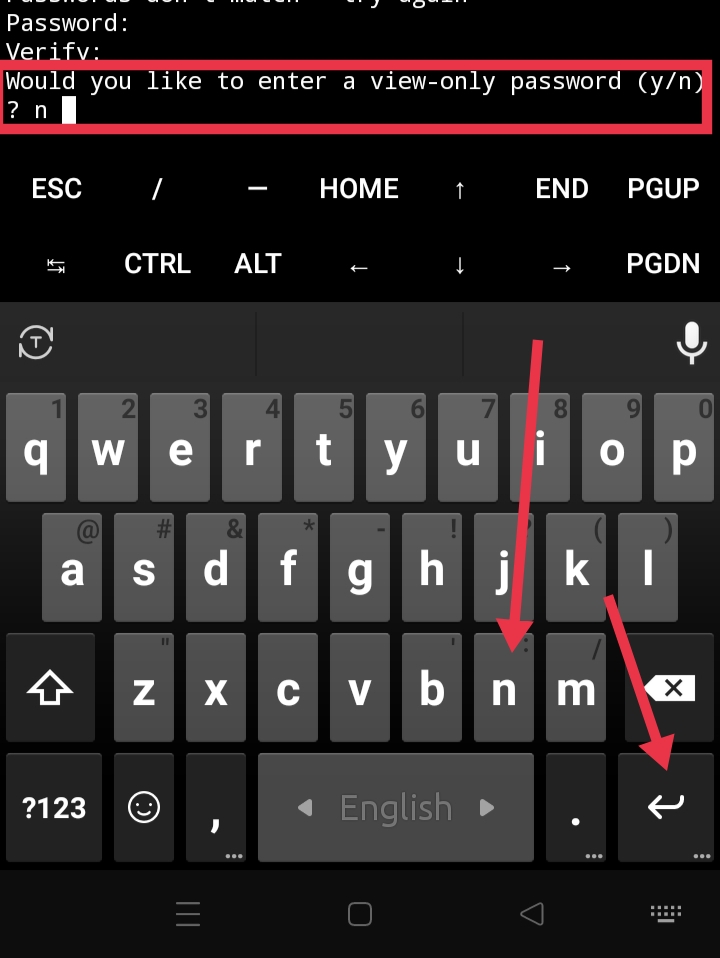Screen dimensions: 720x958
Task: Tap the PGDN key
Action: point(663,264)
